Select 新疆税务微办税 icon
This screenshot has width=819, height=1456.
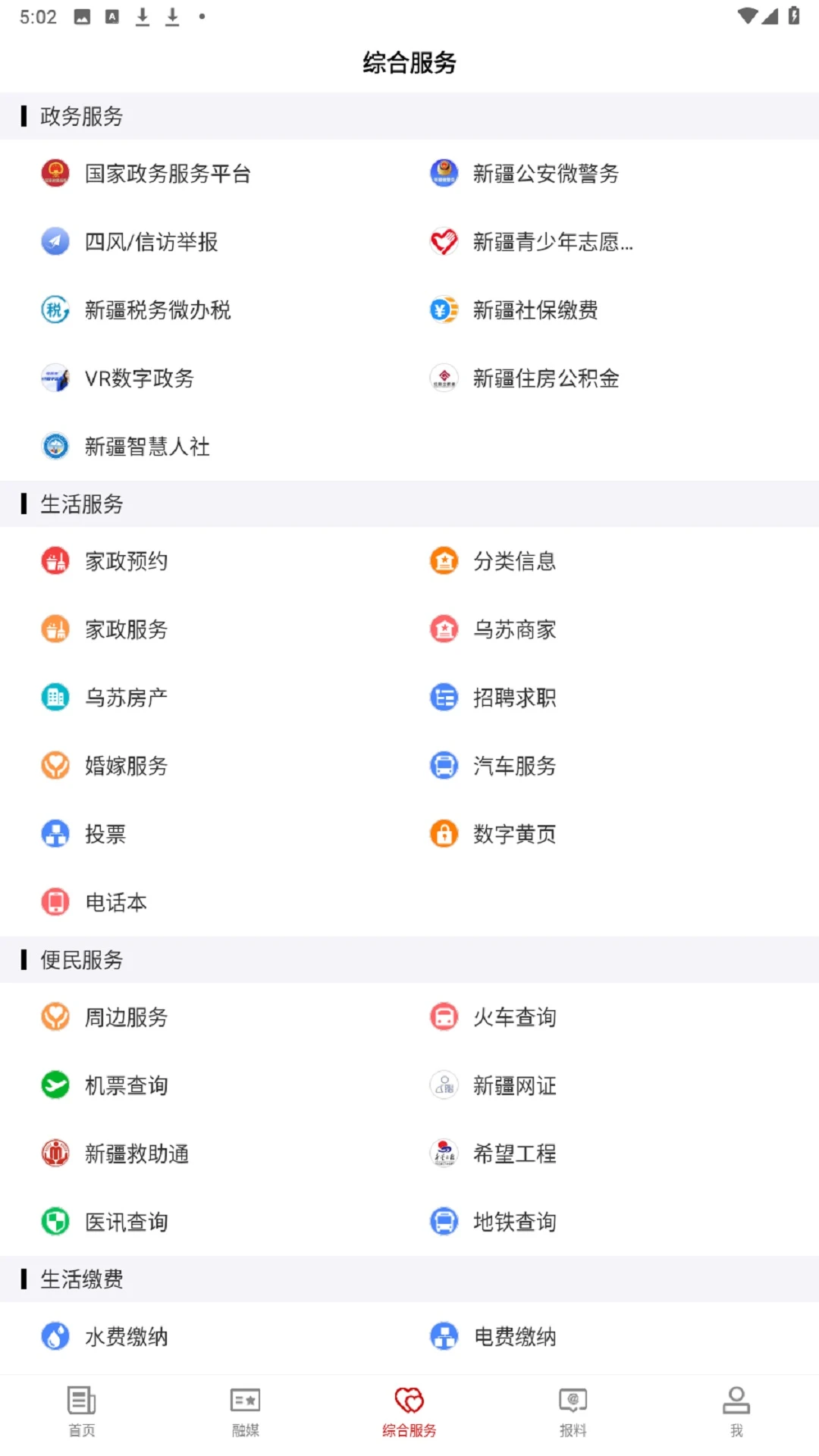click(x=55, y=310)
